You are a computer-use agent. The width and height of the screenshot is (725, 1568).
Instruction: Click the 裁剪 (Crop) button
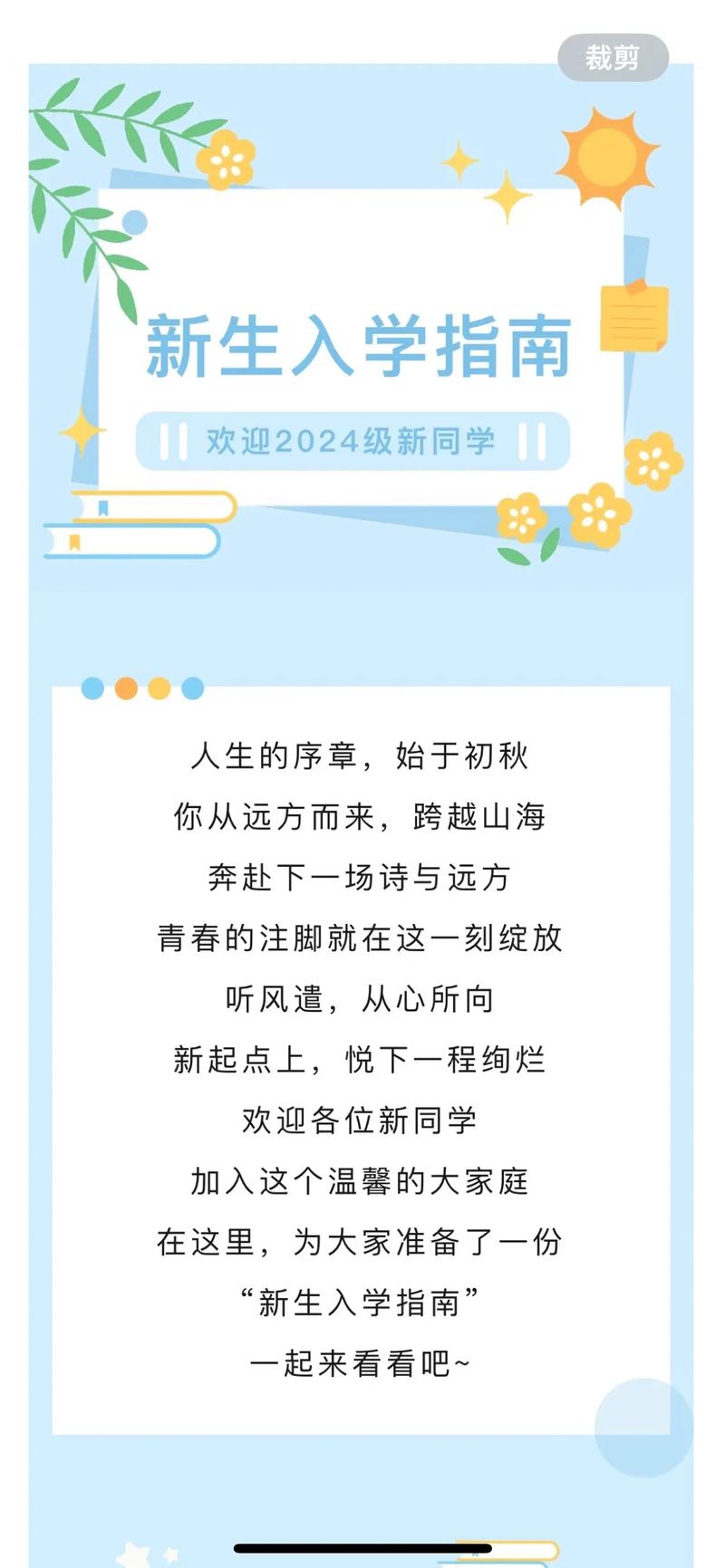coord(614,57)
